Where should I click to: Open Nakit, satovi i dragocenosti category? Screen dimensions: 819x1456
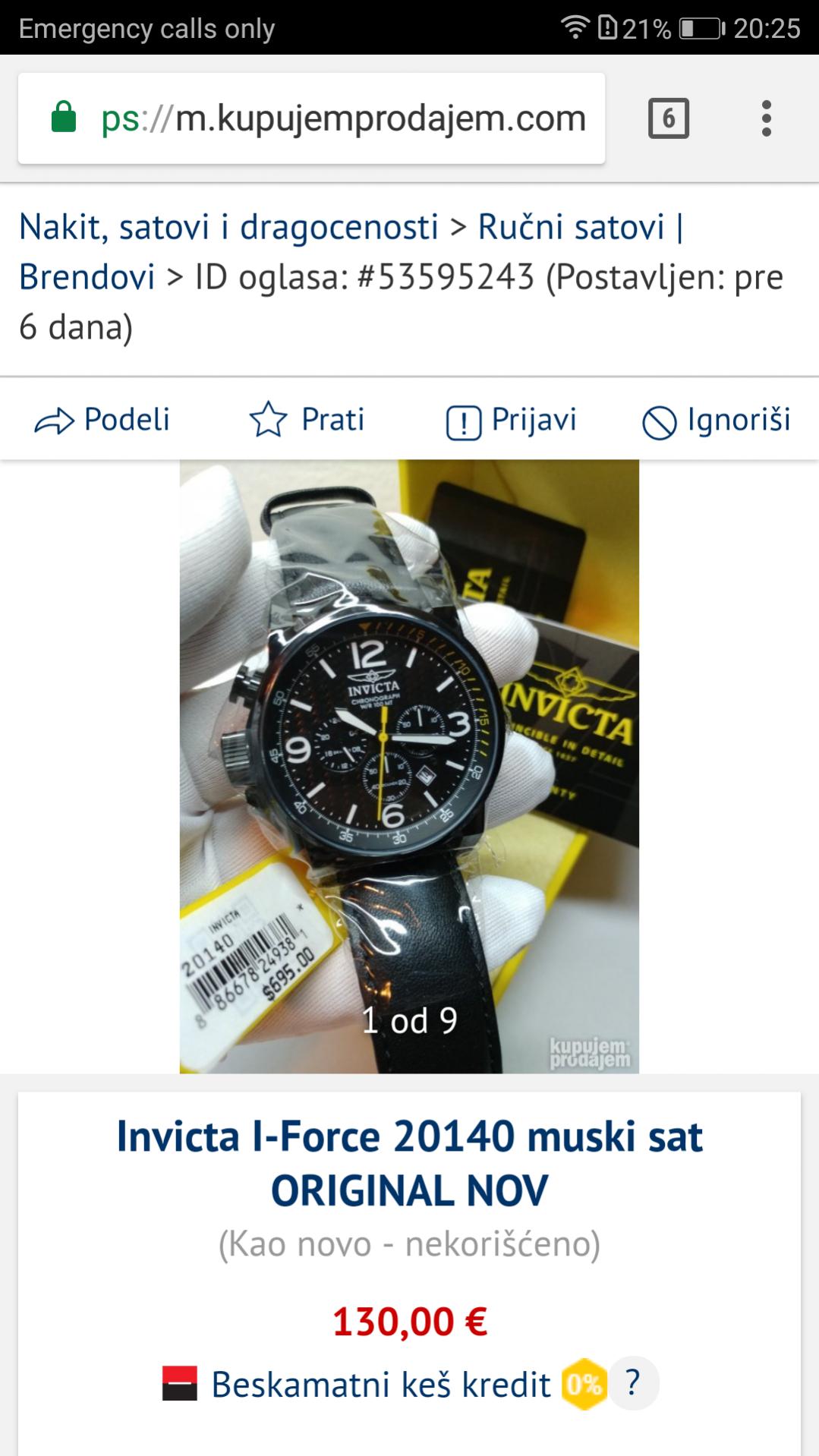click(x=228, y=227)
